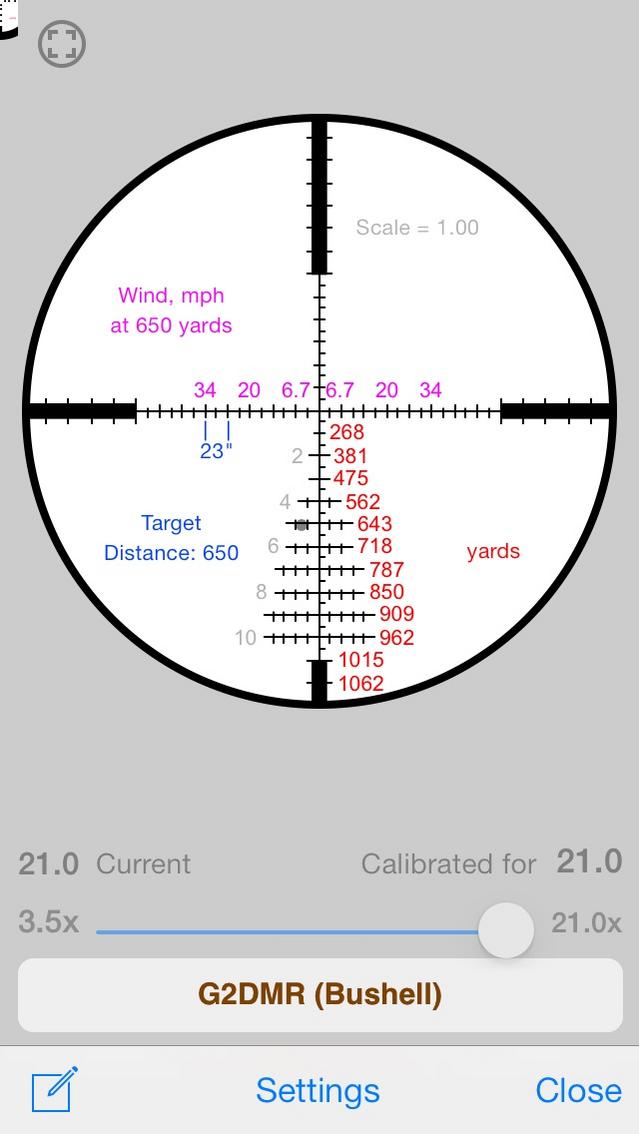Select the G2DMR (Bushell) reticle button
This screenshot has height=1134, width=639.
320,994
